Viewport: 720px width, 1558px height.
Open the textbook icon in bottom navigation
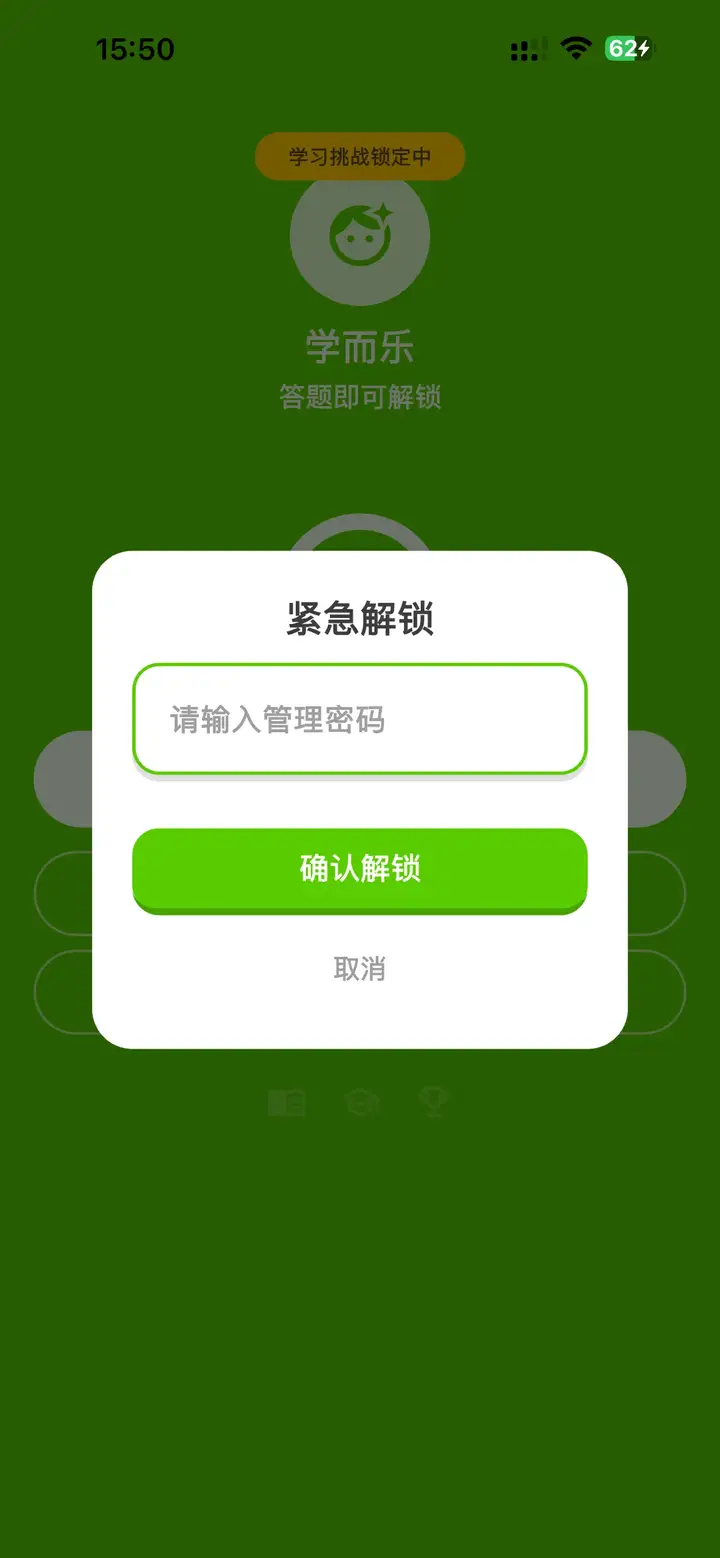(287, 1100)
